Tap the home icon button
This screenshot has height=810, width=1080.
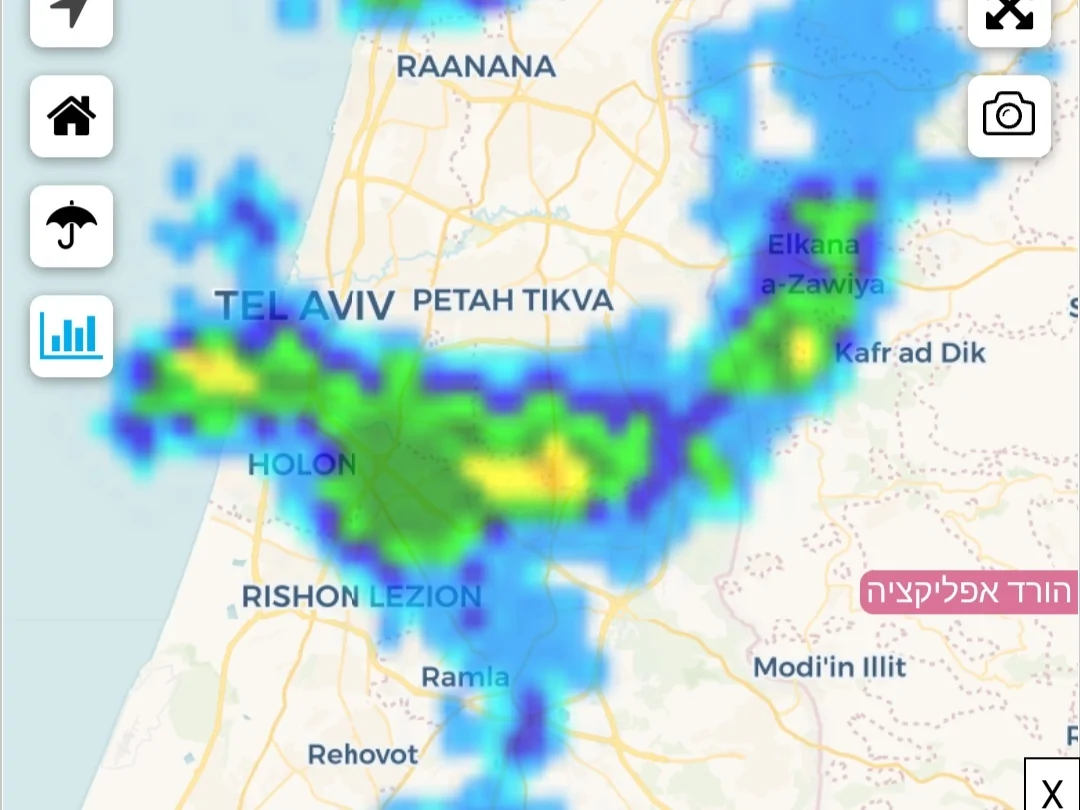pyautogui.click(x=71, y=116)
